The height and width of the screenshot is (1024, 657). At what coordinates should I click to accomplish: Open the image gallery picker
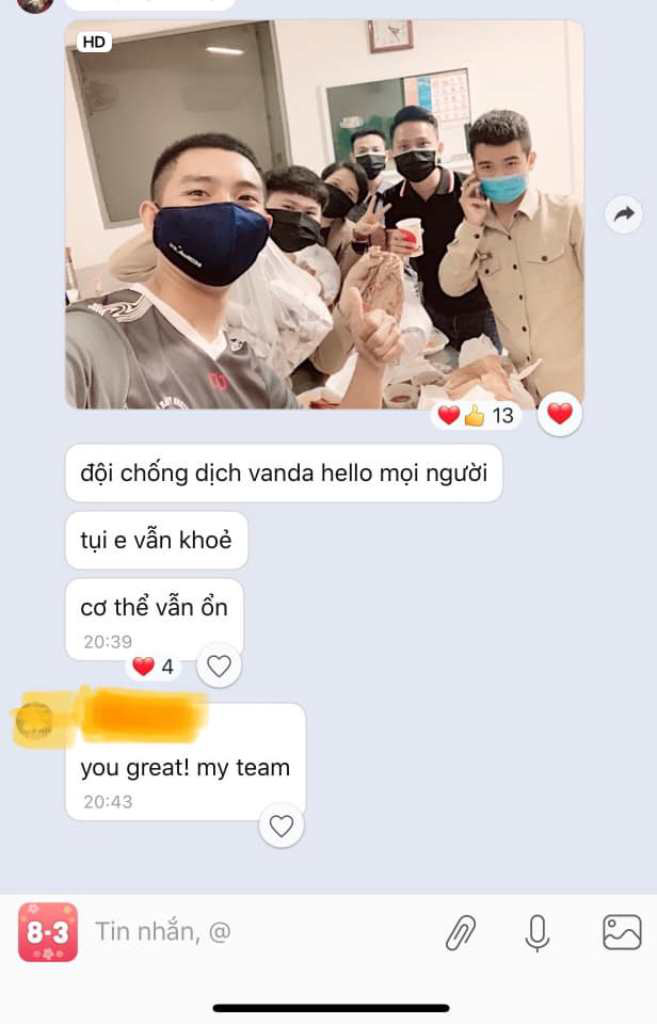[621, 932]
